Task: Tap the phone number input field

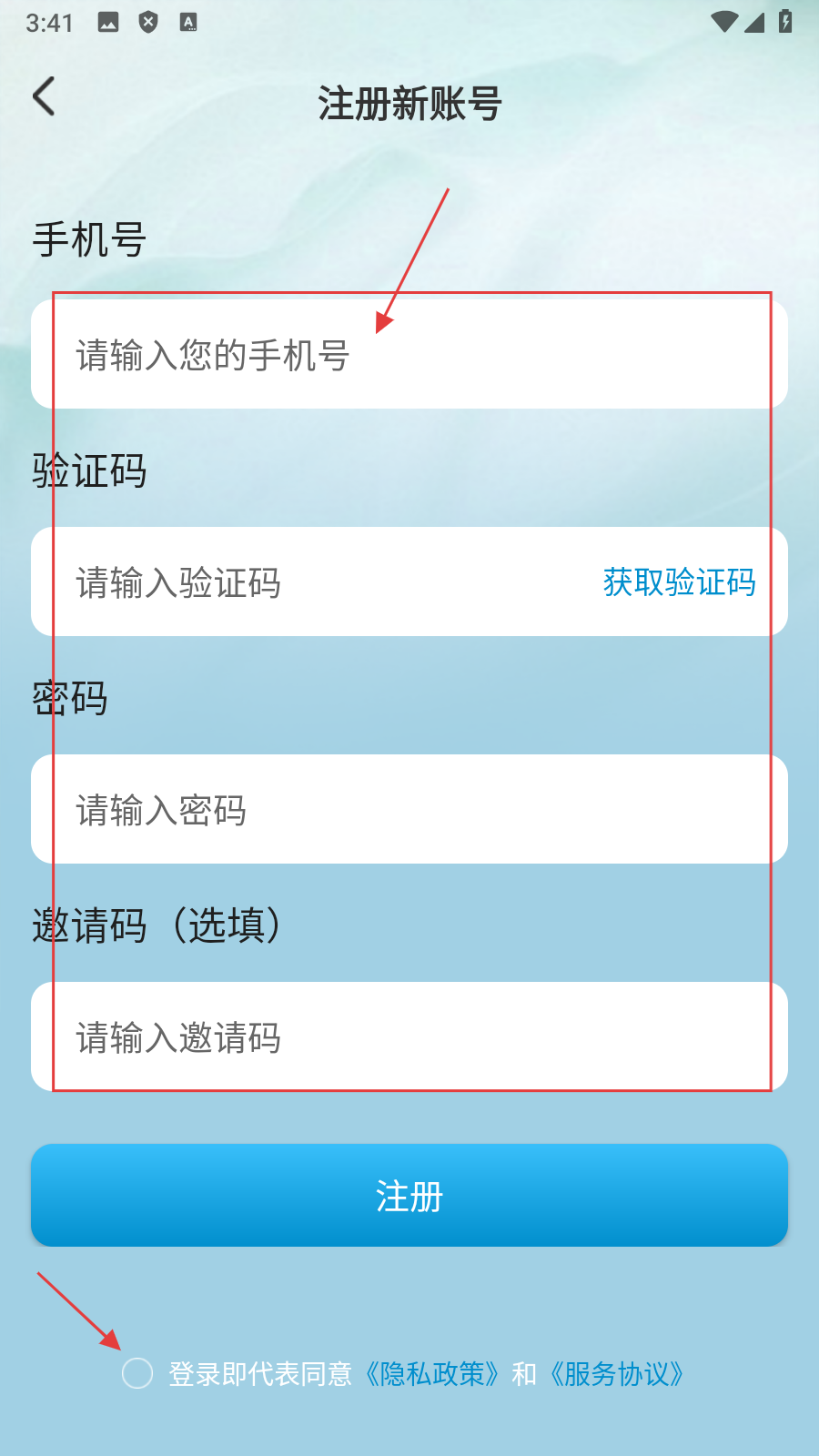Action: pyautogui.click(x=409, y=355)
